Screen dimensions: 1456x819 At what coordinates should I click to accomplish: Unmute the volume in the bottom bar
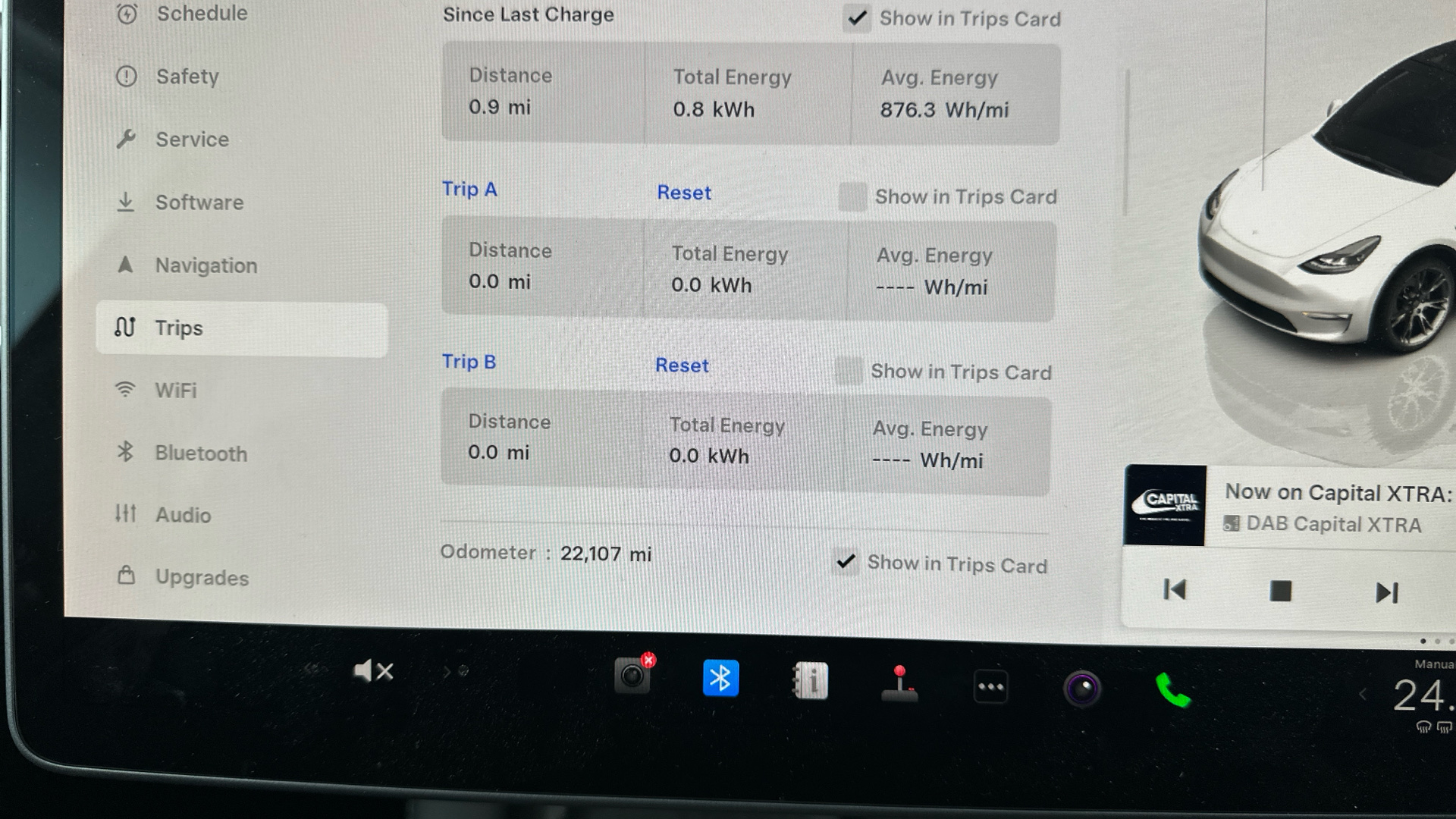point(372,671)
